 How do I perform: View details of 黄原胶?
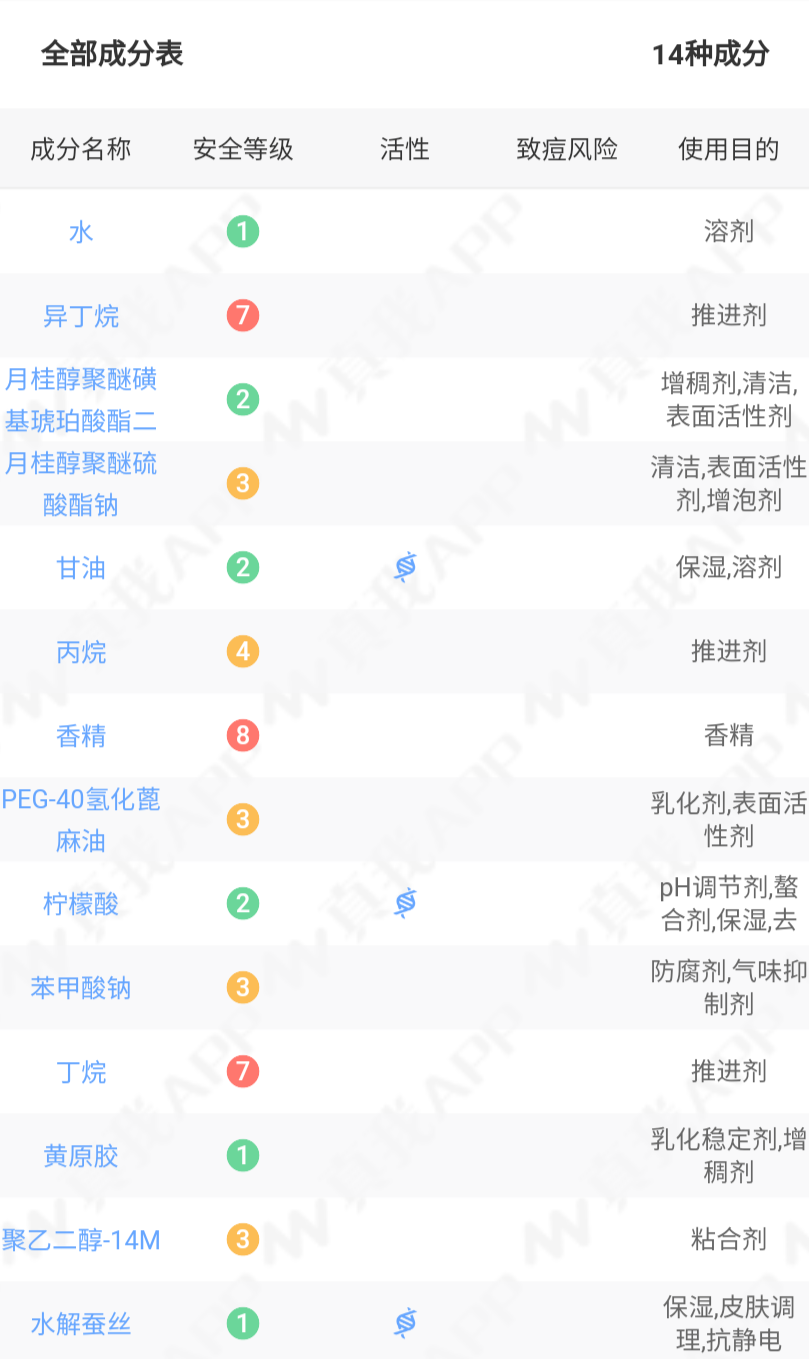pos(81,1156)
